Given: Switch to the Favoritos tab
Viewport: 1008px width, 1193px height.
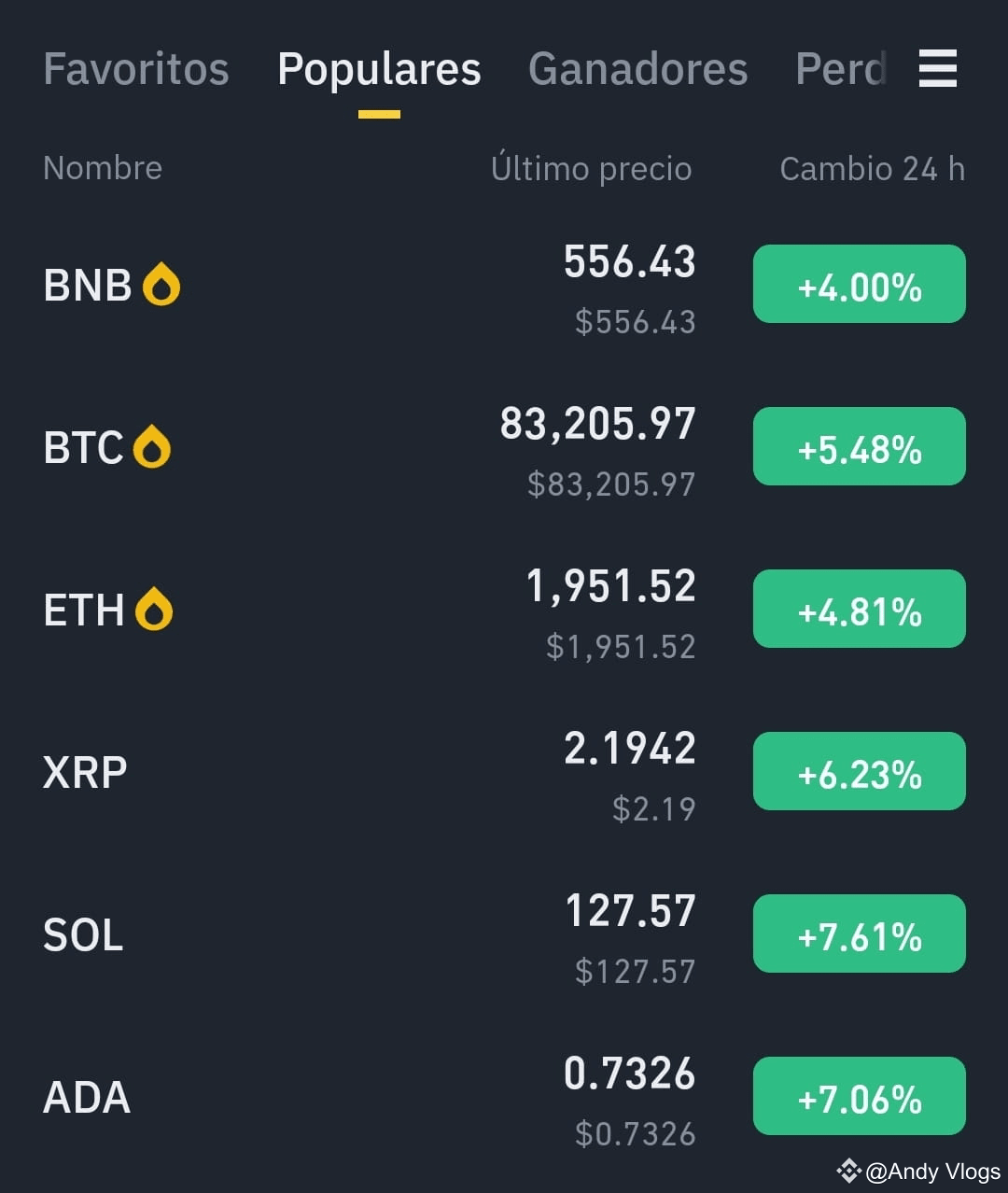Looking at the screenshot, I should pos(136,69).
